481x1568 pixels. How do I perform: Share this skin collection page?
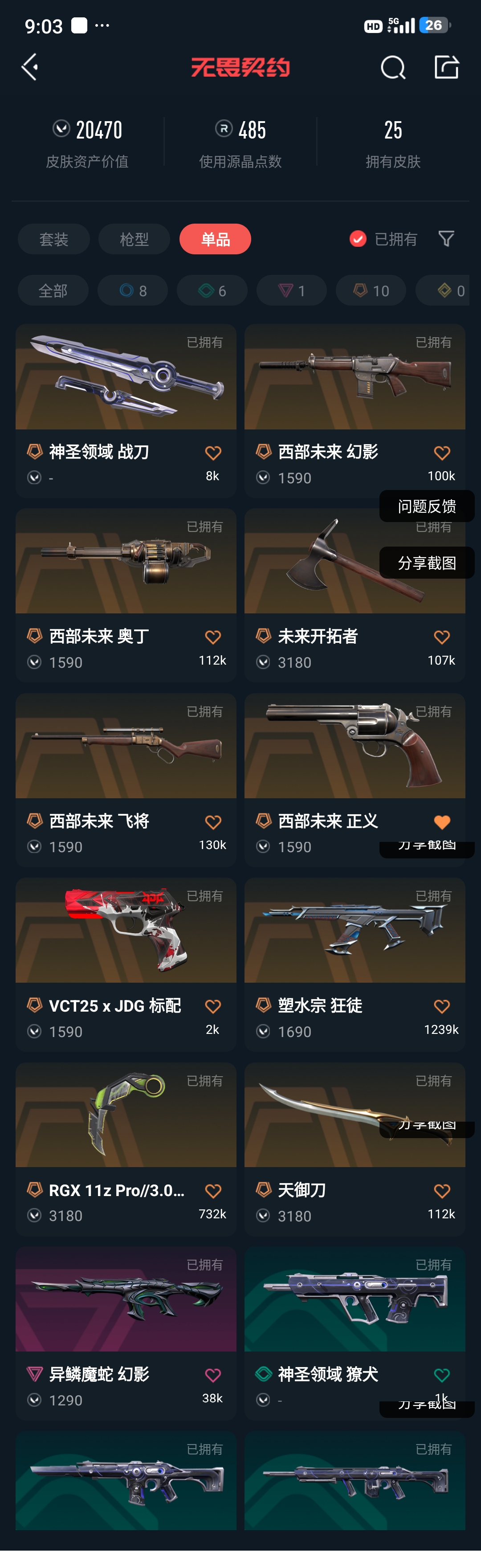pyautogui.click(x=446, y=67)
